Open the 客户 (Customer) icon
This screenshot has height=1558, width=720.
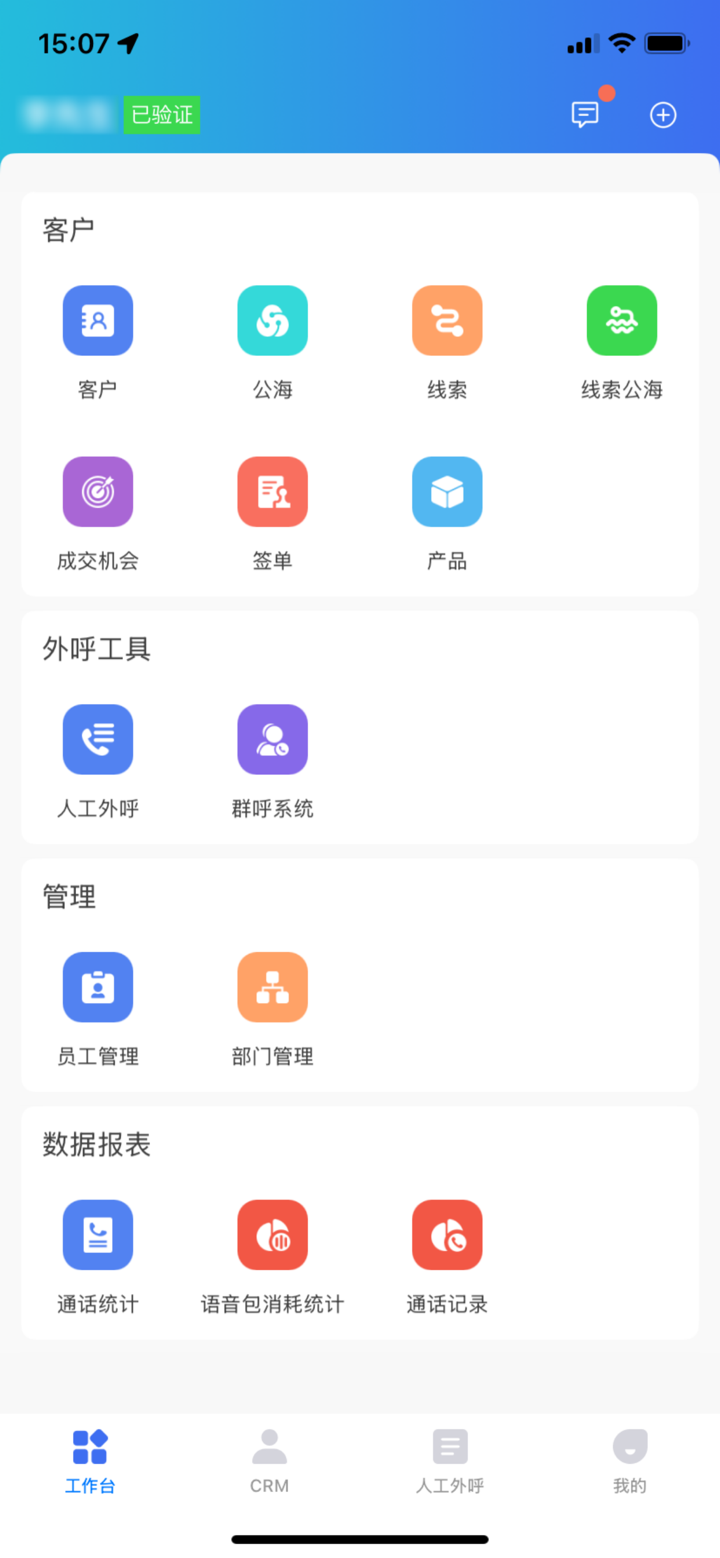pos(97,320)
